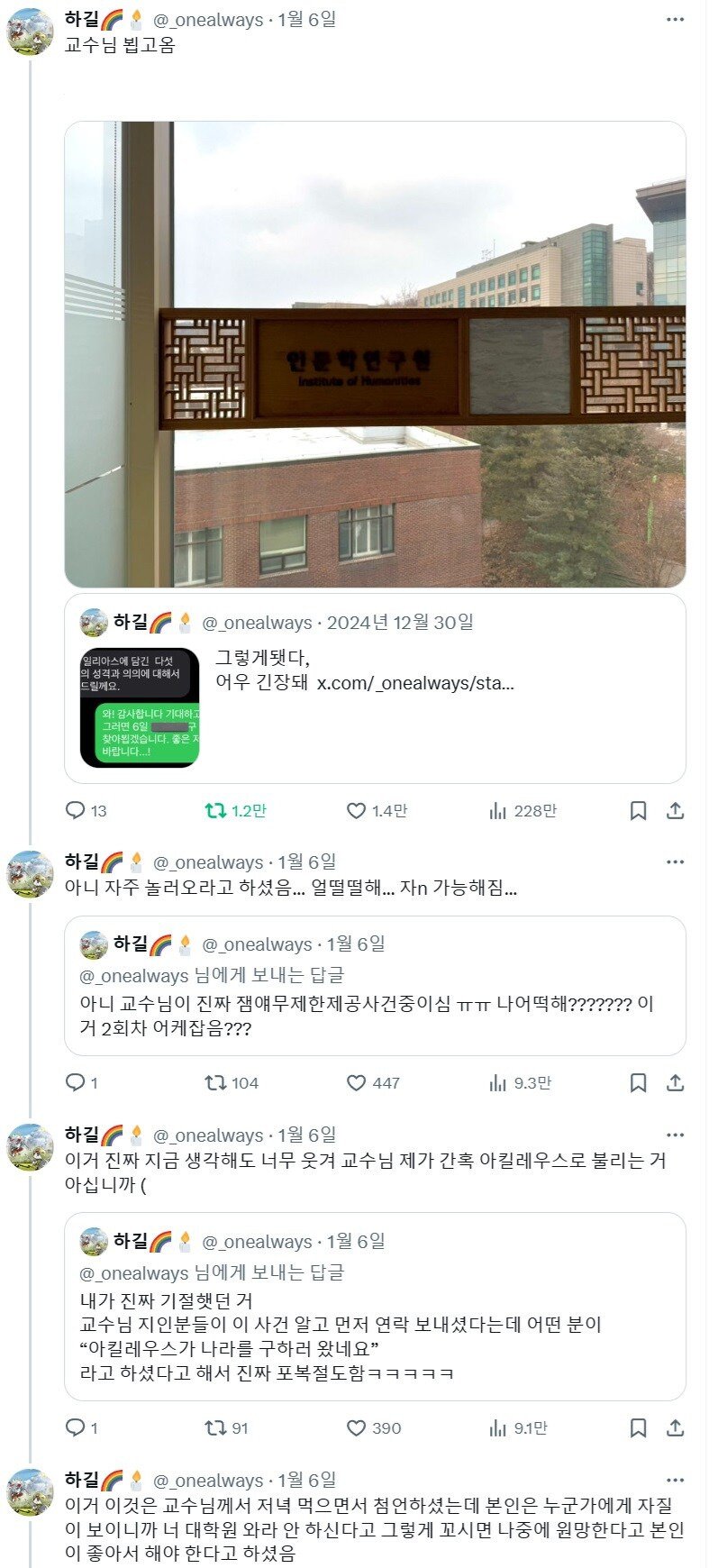Open overflow menu on the 자주 놀러오라고 tweet

click(675, 862)
